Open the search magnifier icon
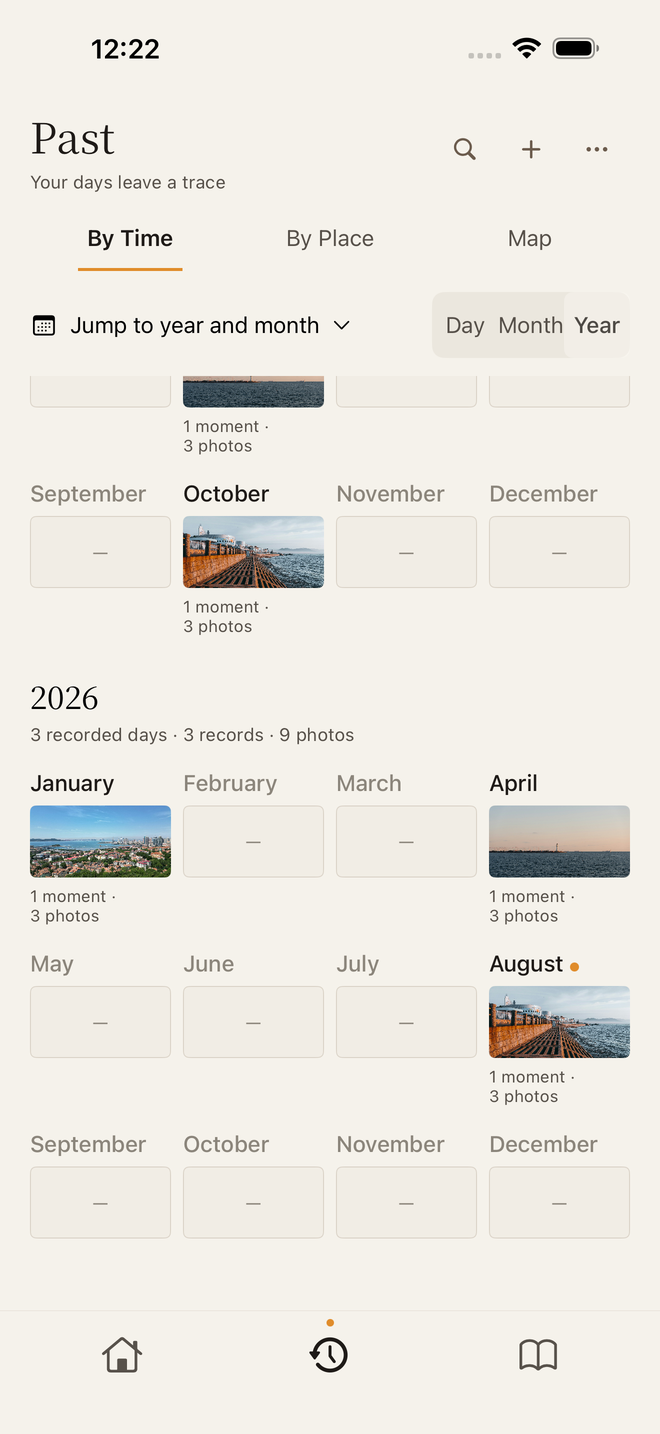660x1434 pixels. [464, 149]
